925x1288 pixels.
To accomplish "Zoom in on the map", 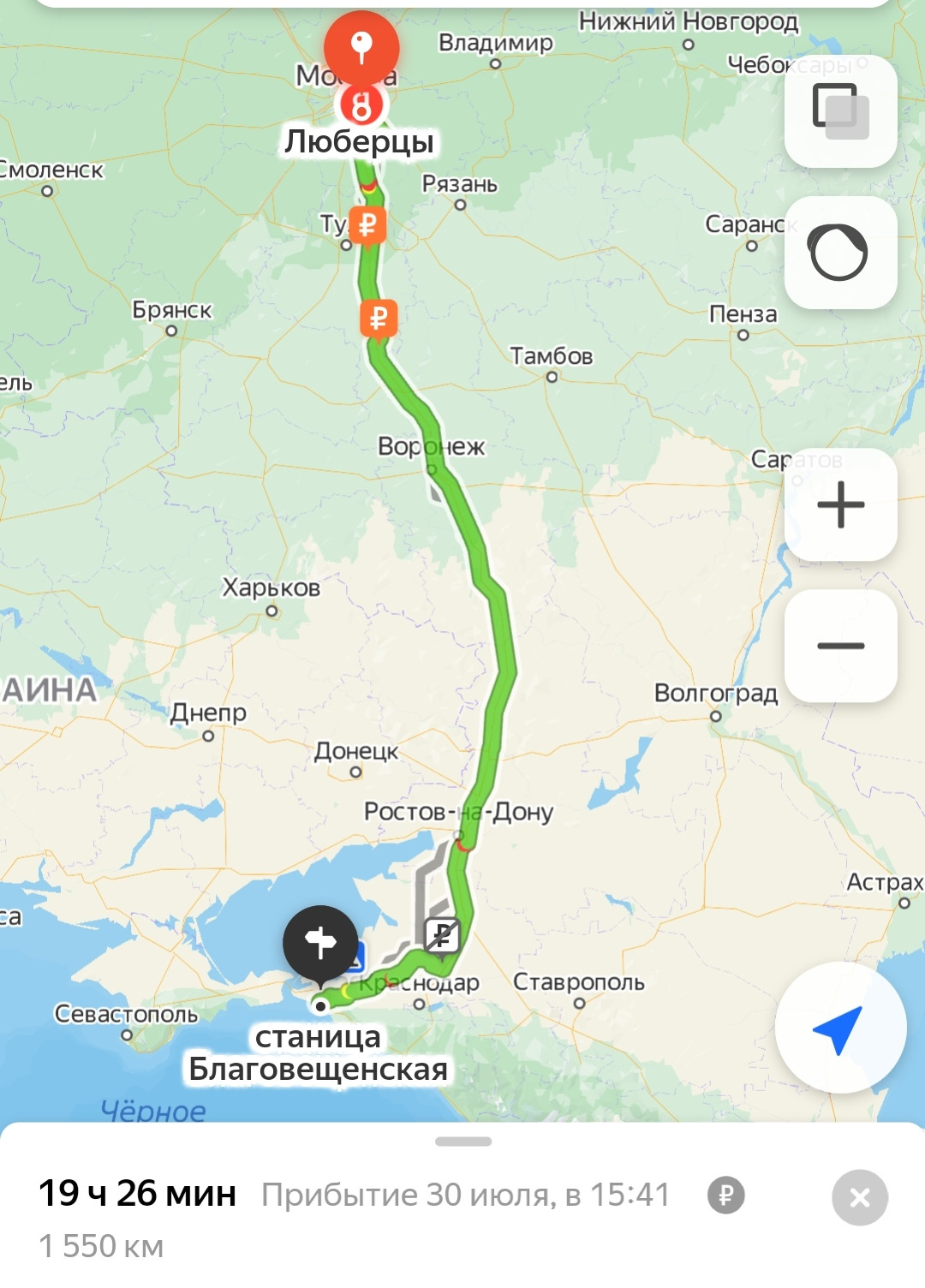I will (840, 504).
